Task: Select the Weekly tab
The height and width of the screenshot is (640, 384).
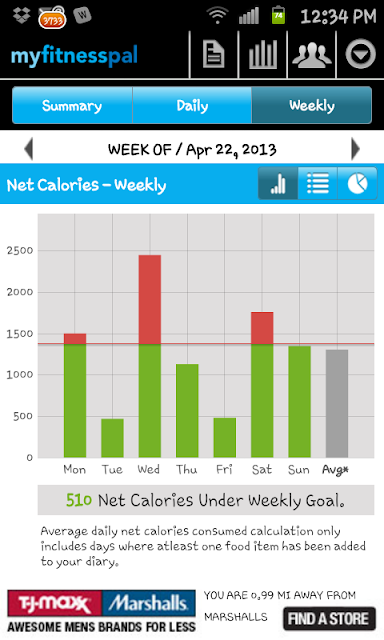Action: click(x=312, y=105)
